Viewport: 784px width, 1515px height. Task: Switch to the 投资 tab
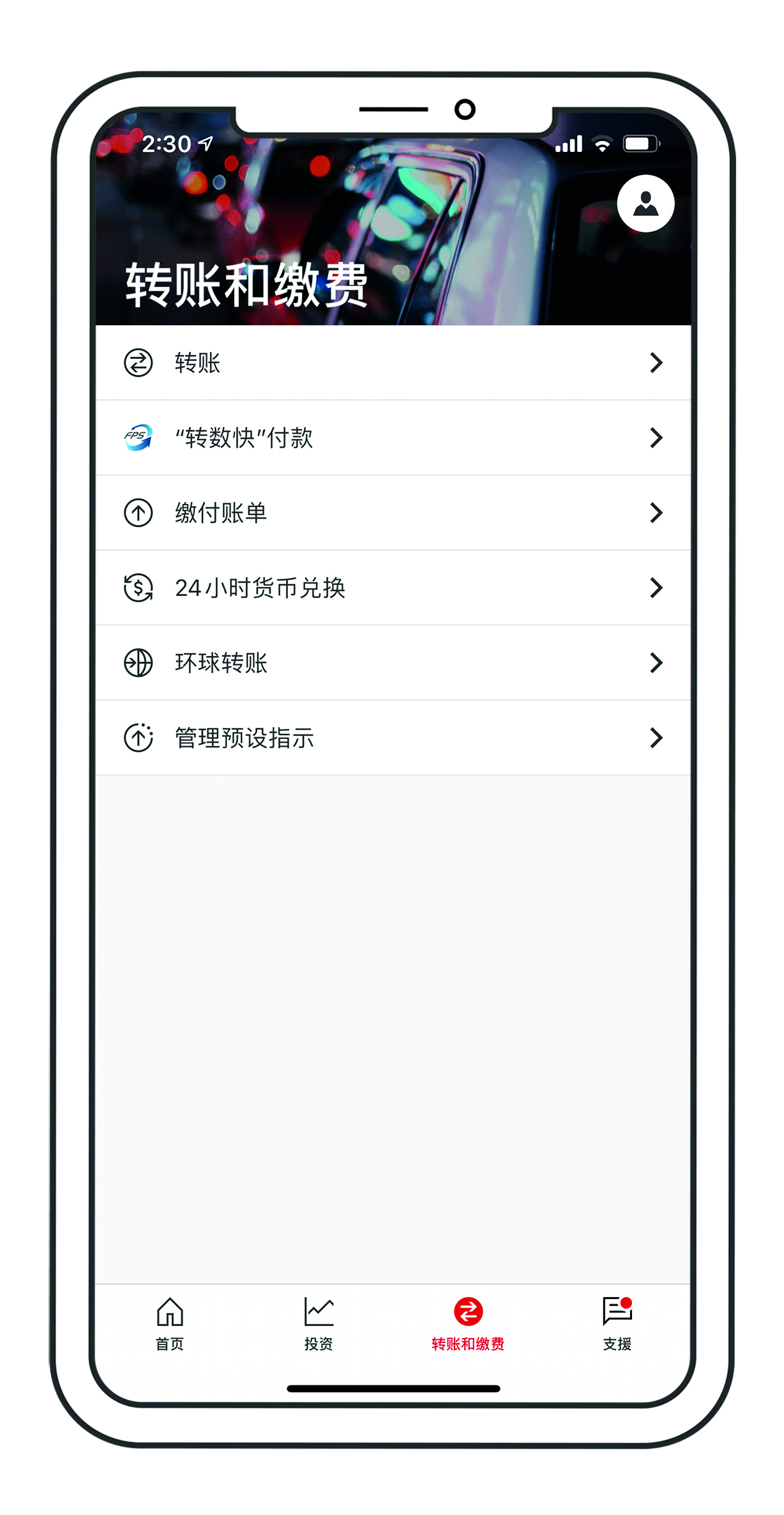319,1323
